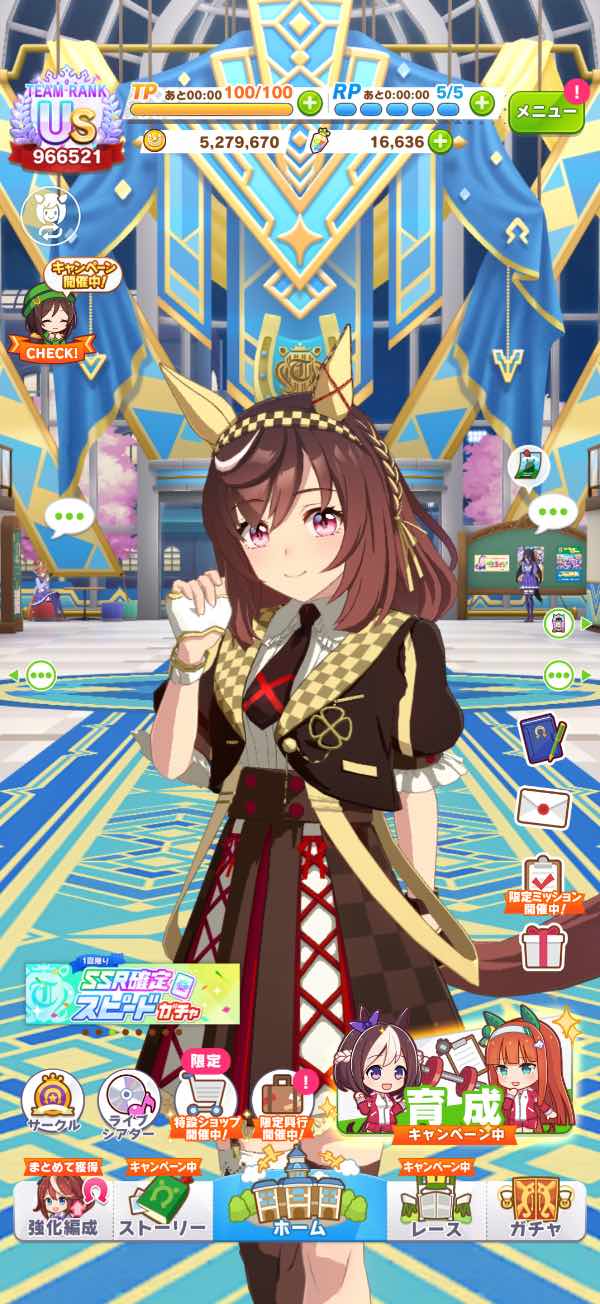Add more carrot jewels with plus
This screenshot has width=600, height=1304.
pos(440,142)
